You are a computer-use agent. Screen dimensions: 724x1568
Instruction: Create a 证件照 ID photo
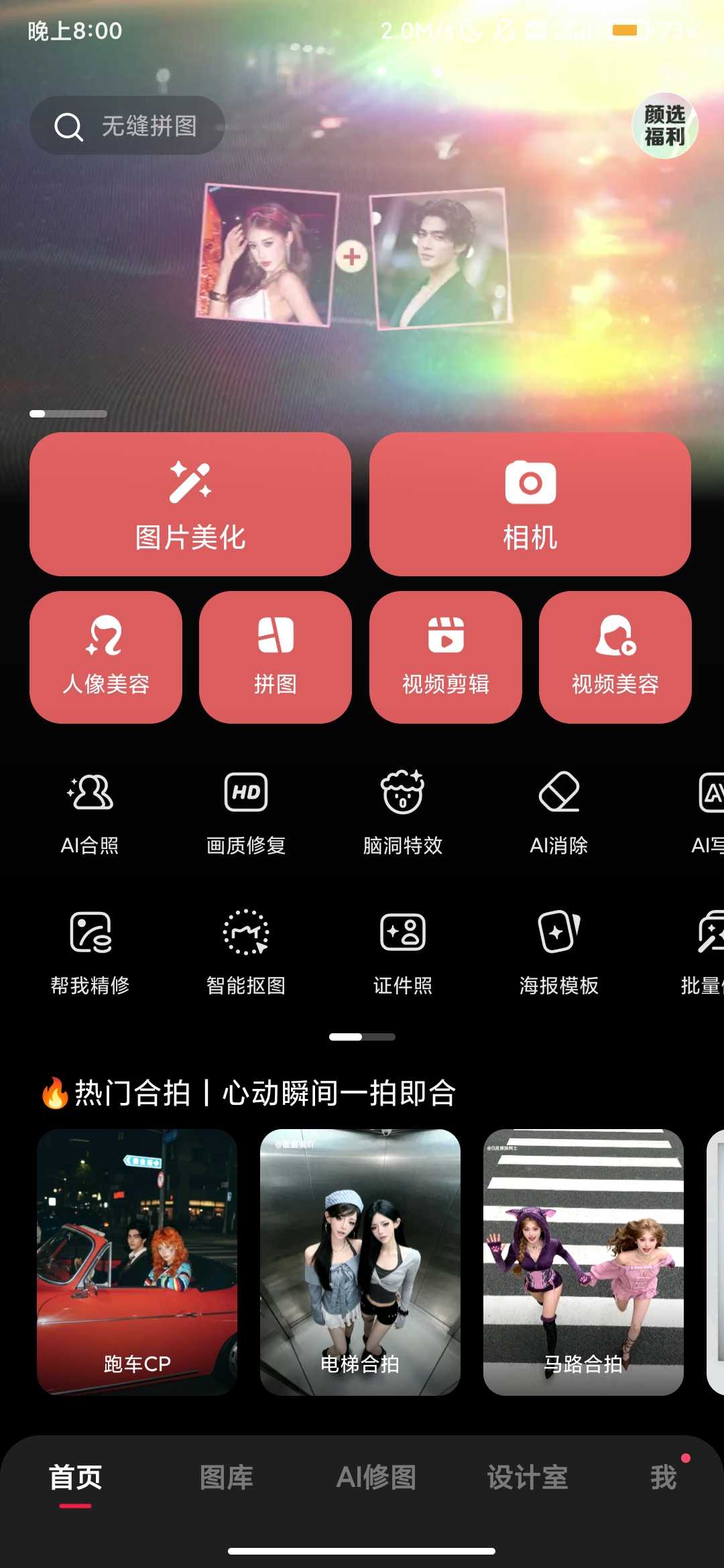point(402,952)
